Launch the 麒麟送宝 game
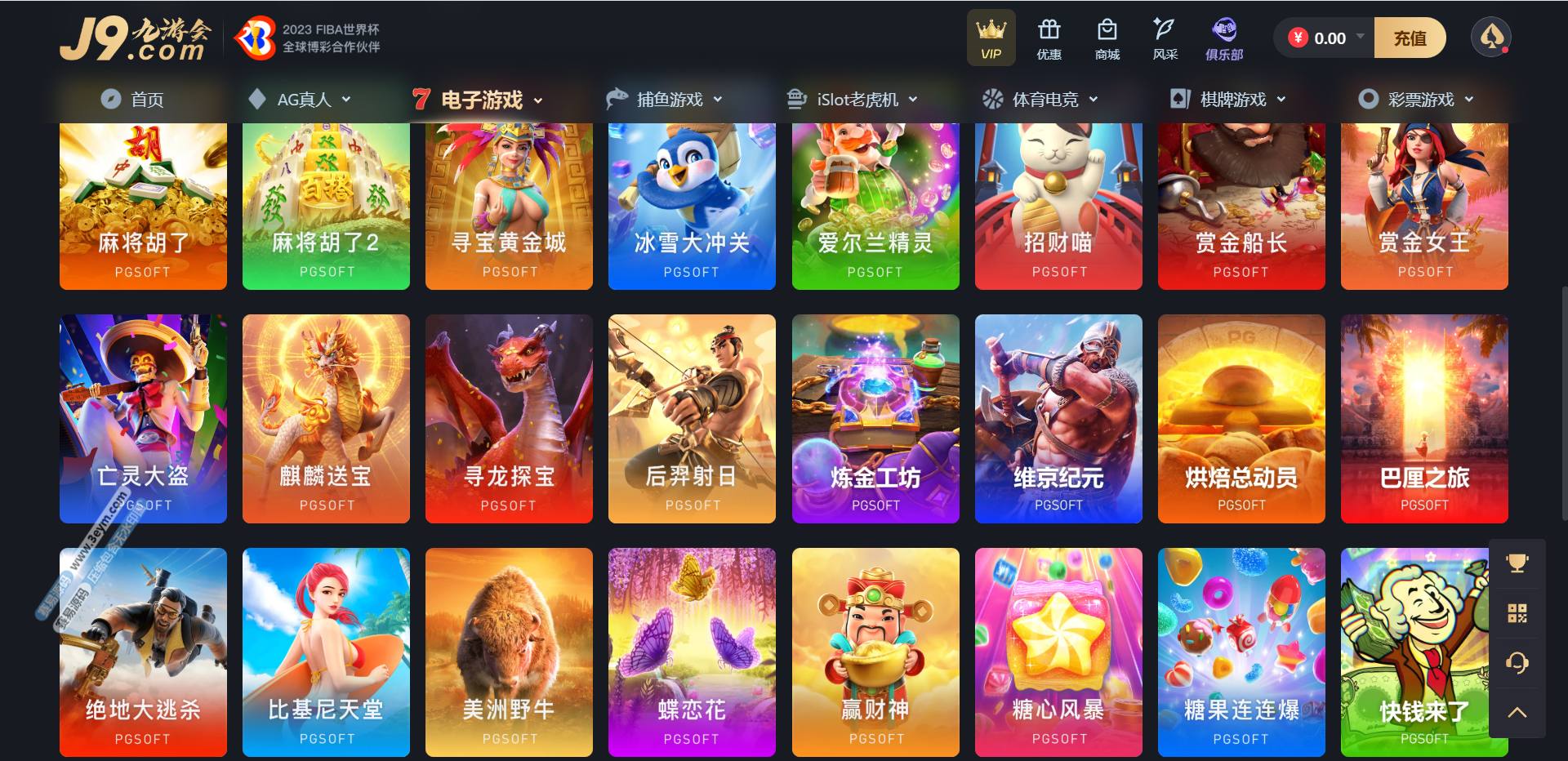Viewport: 1568px width, 761px height. [x=326, y=418]
